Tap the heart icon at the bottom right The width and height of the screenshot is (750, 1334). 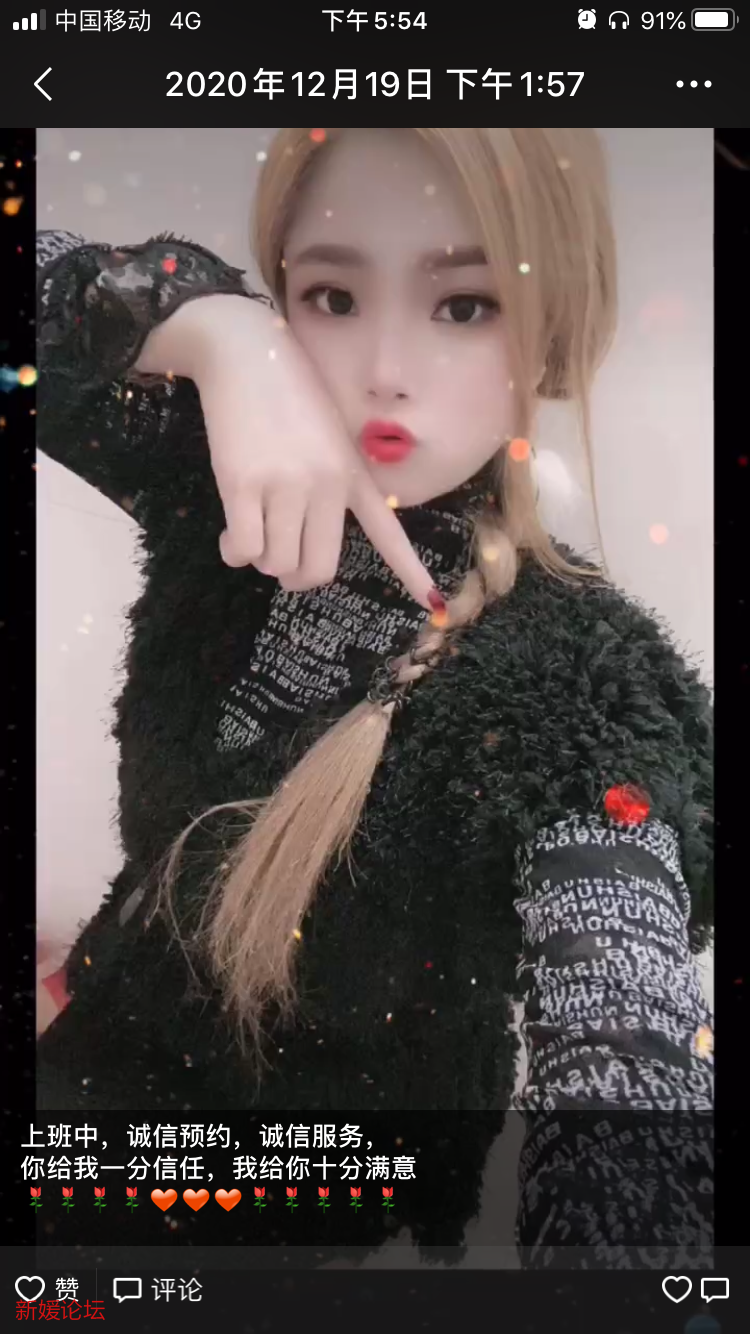pyautogui.click(x=677, y=1289)
